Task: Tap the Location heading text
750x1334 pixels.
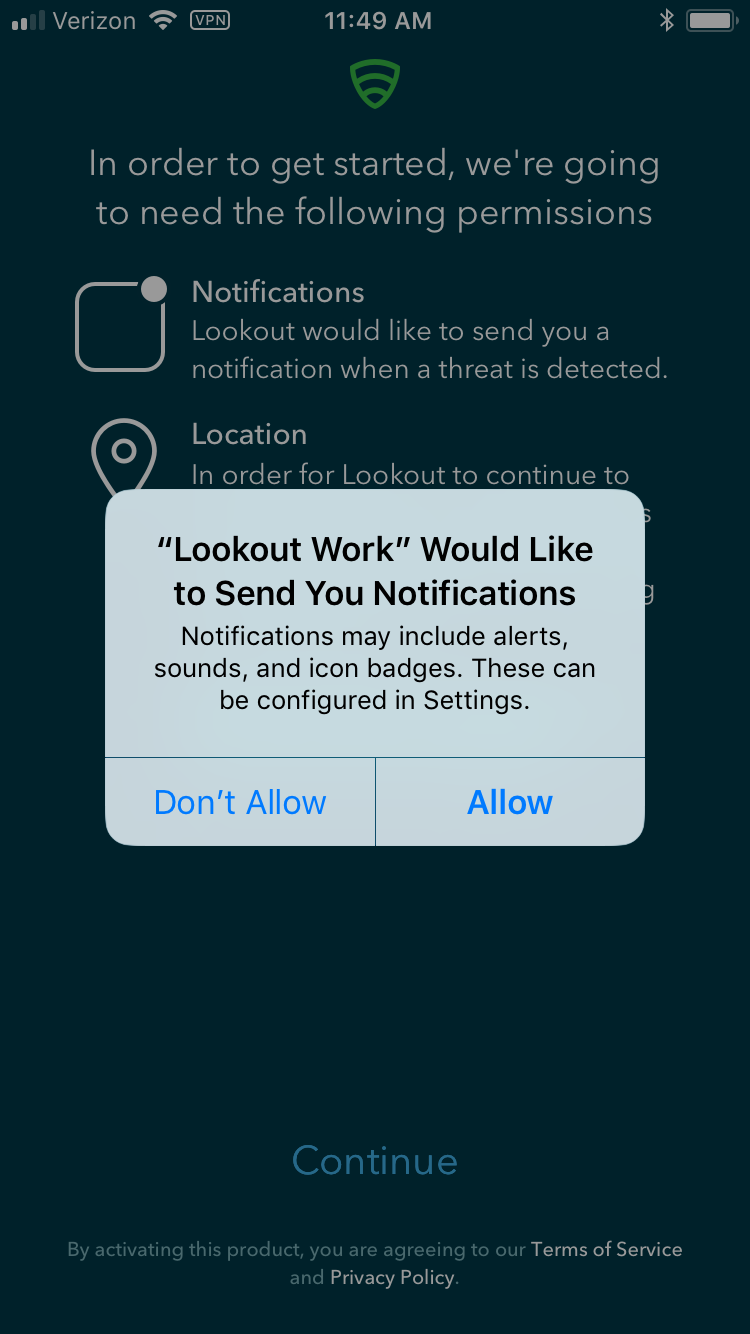Action: click(249, 434)
